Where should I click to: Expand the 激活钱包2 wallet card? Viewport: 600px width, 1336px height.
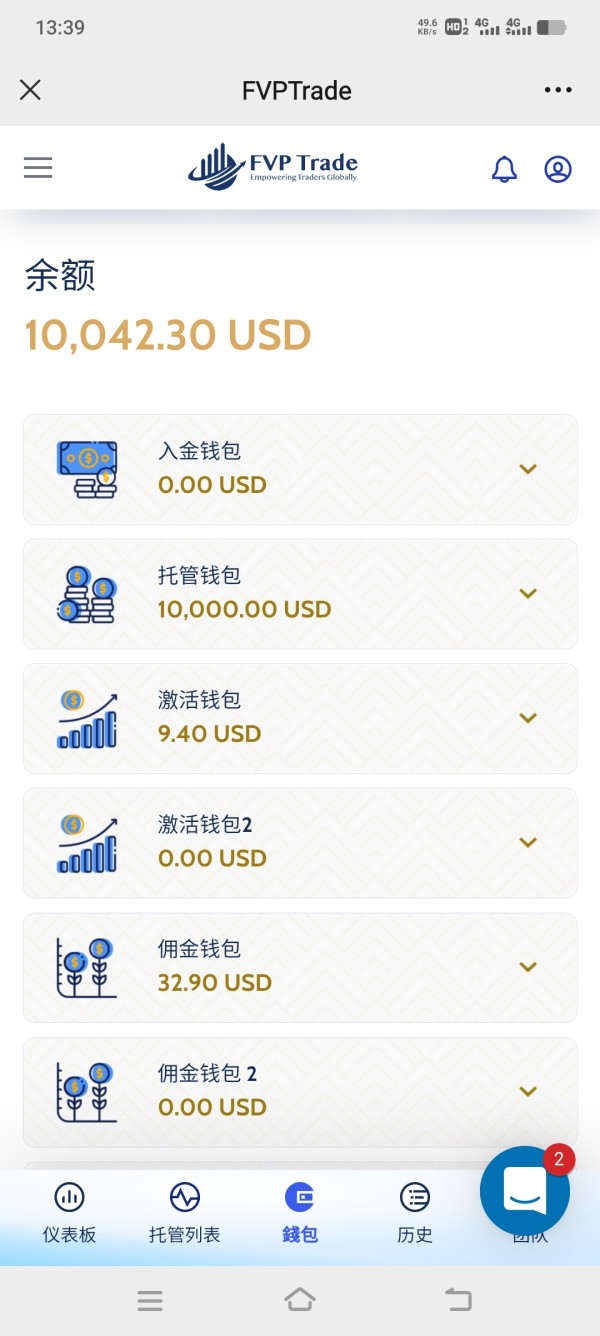click(x=528, y=842)
